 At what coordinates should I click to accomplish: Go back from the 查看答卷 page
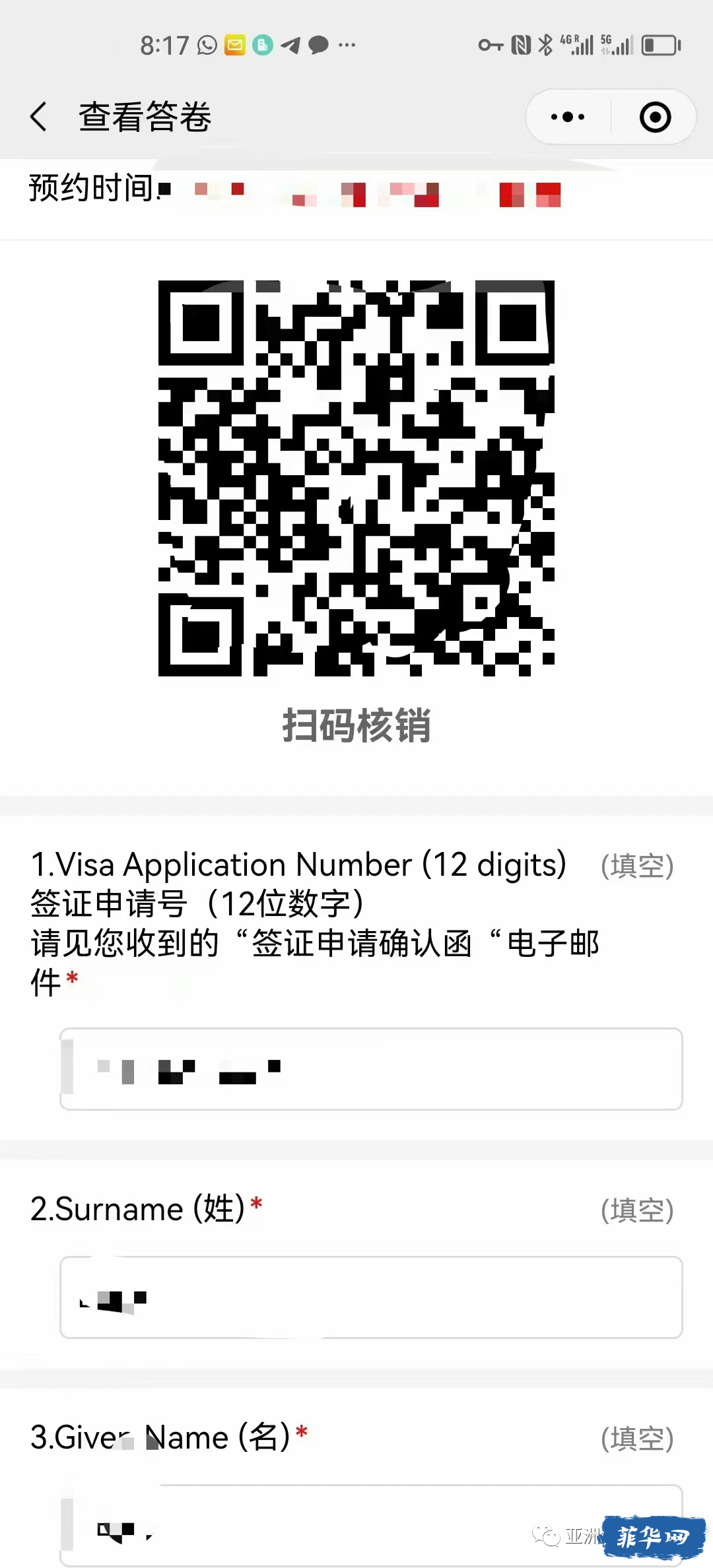click(x=39, y=117)
